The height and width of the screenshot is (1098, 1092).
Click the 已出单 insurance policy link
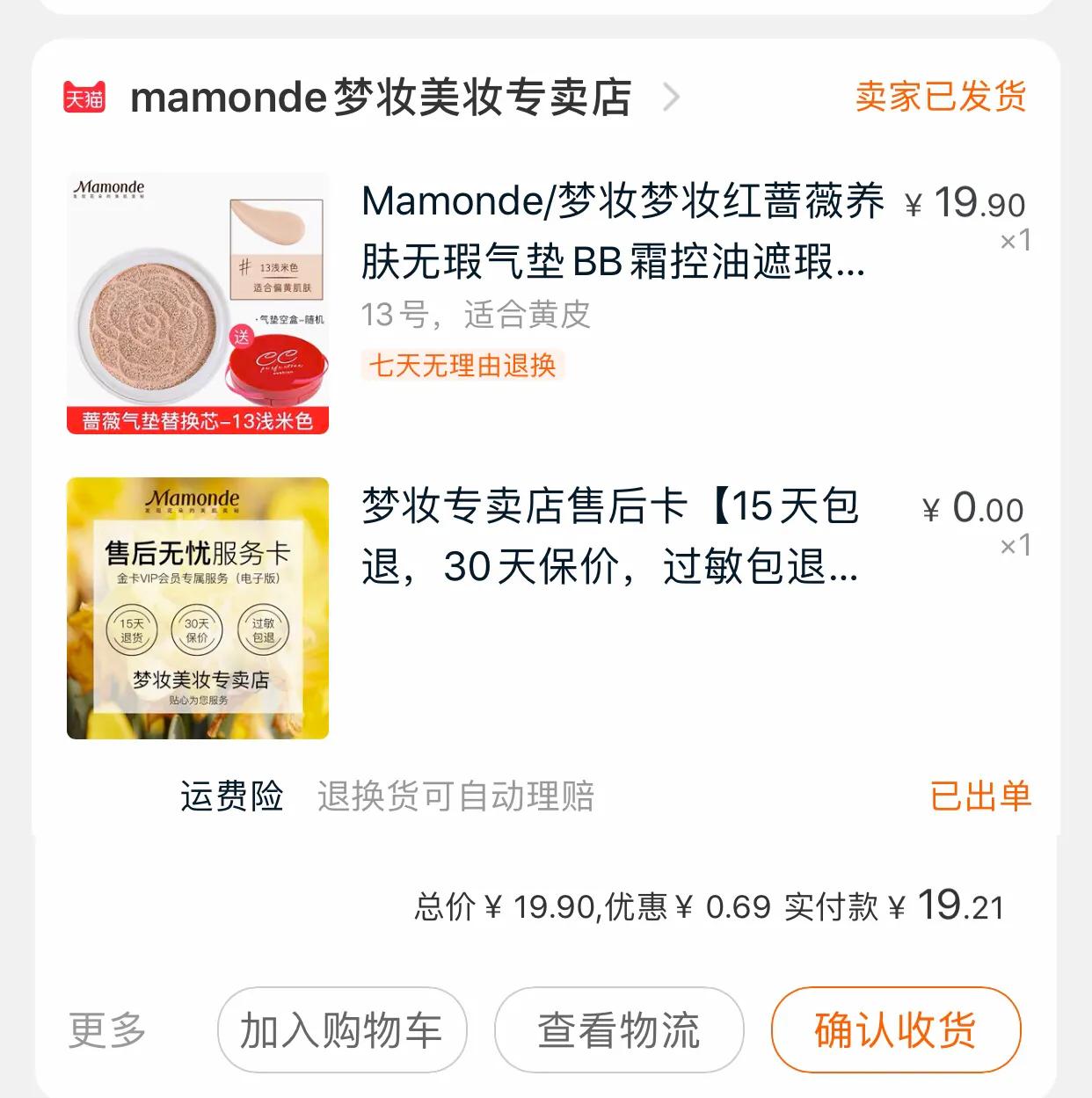point(982,796)
